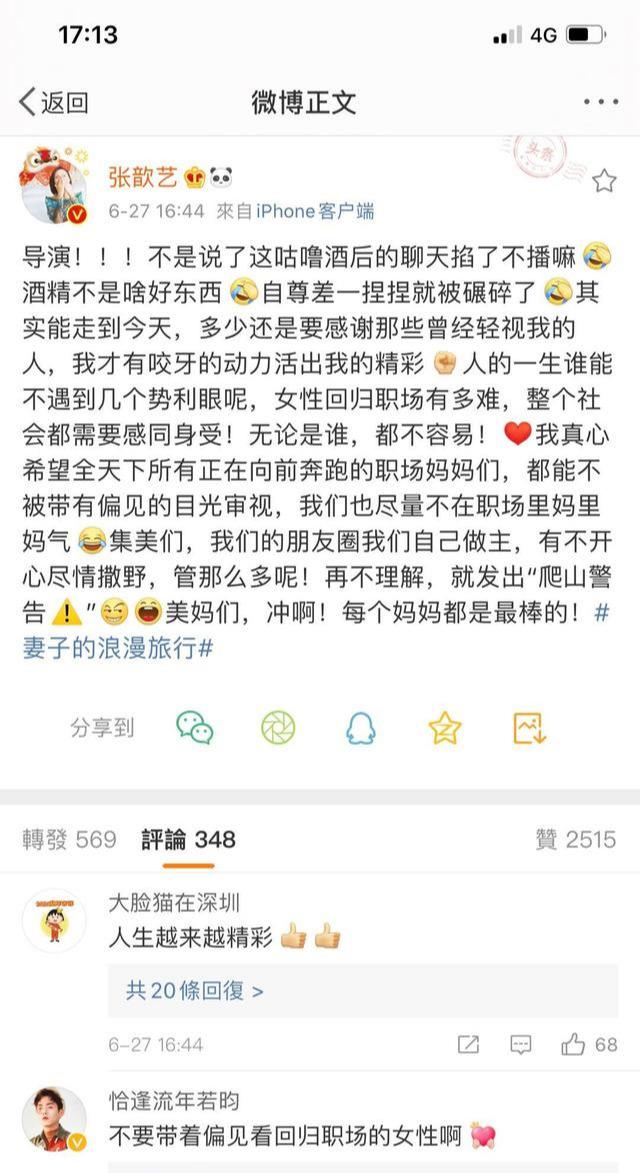View the 贊 2515 likes list
This screenshot has width=640, height=1173.
click(575, 840)
